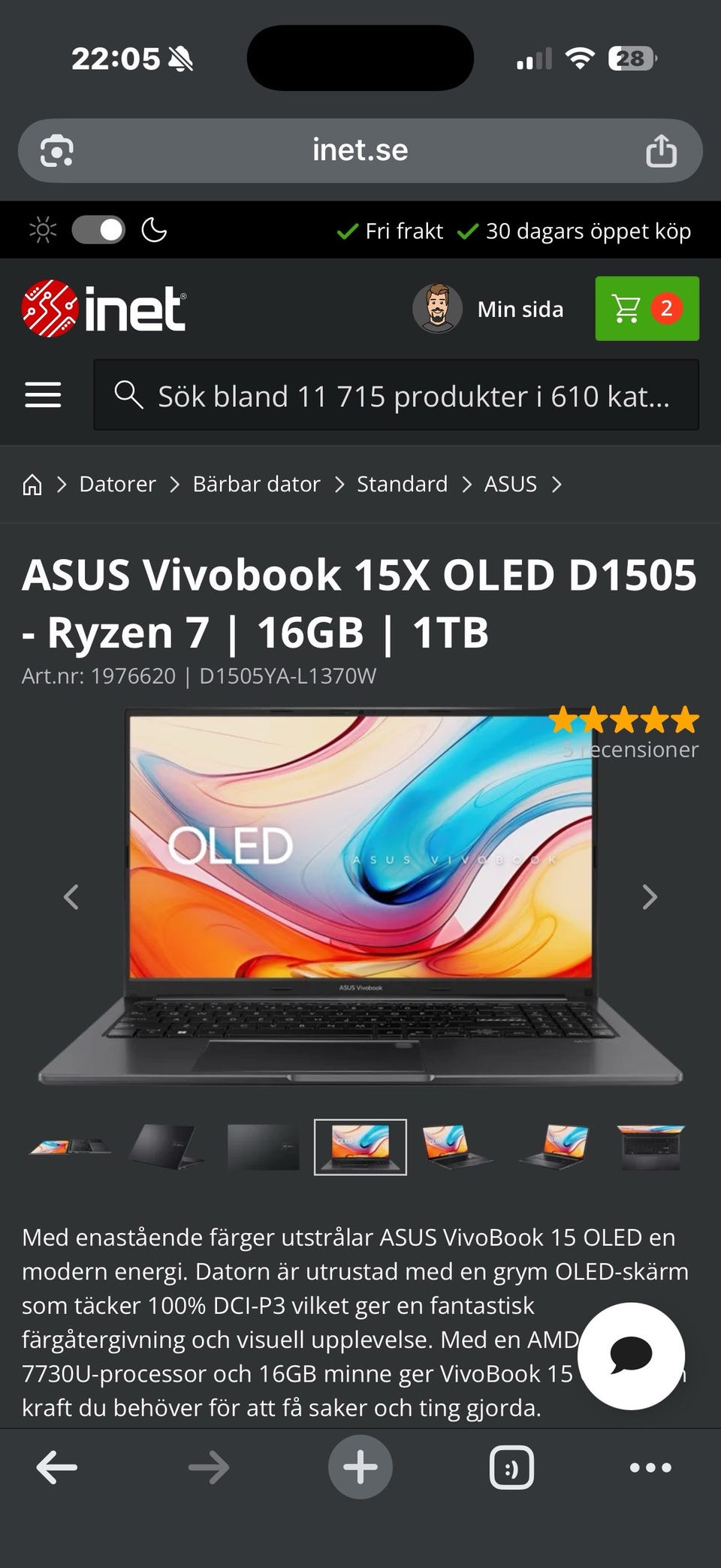Screen dimensions: 721x1568
Task: Open the shopping cart with 2 items
Action: pyautogui.click(x=647, y=309)
